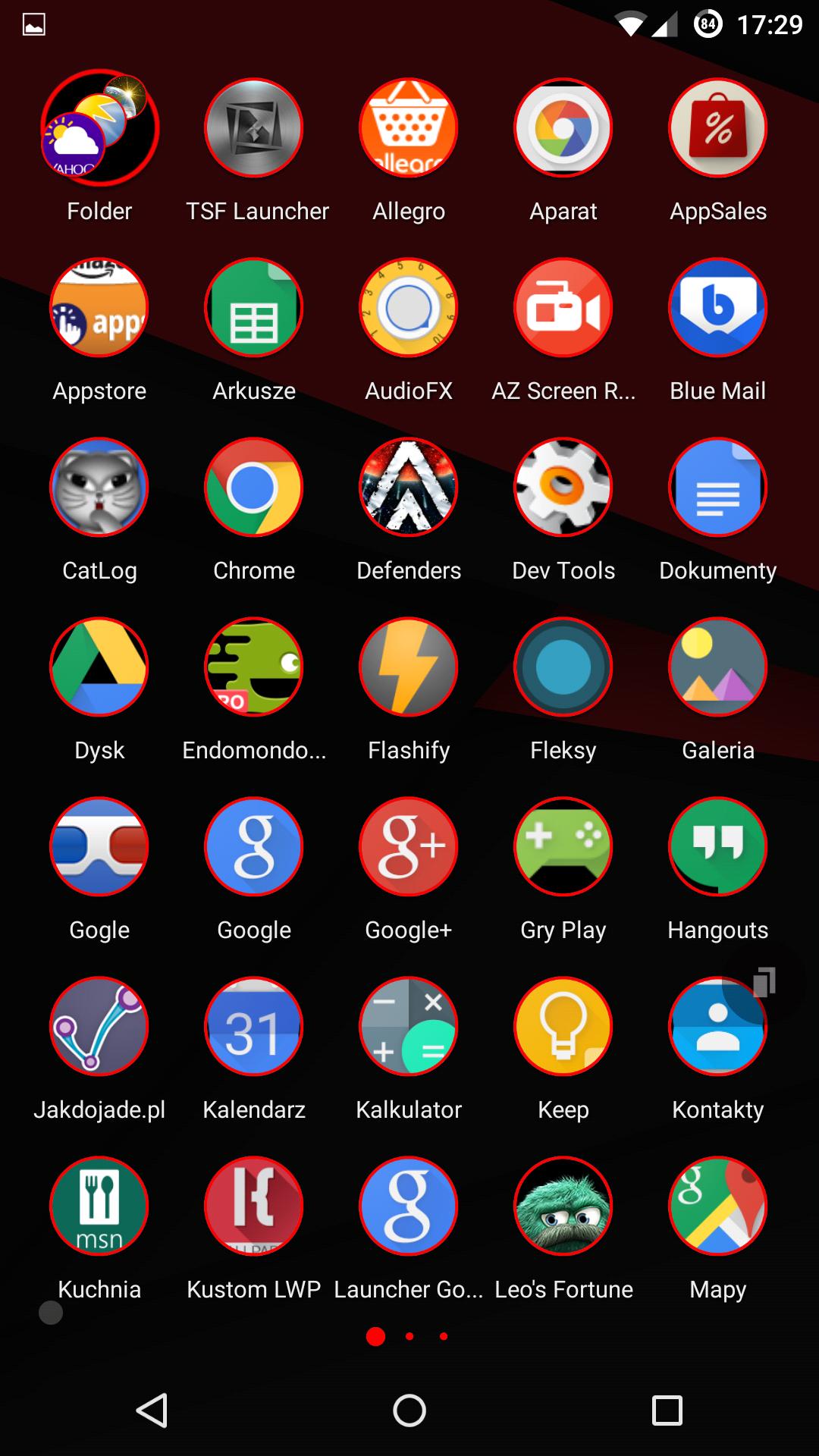819x1456 pixels.
Task: Launch the Allegro app
Action: tap(409, 128)
